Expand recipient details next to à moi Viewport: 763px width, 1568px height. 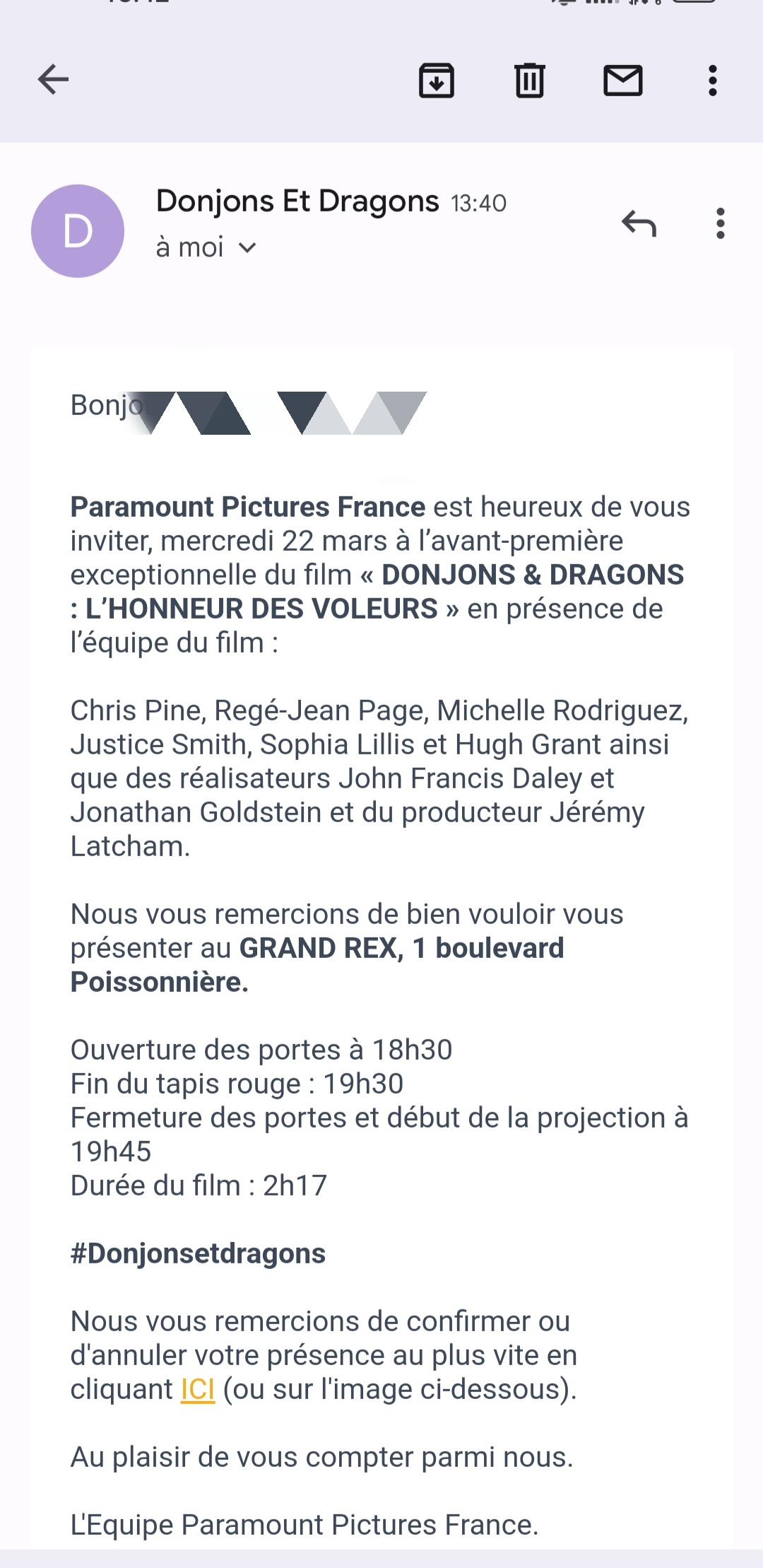[247, 247]
